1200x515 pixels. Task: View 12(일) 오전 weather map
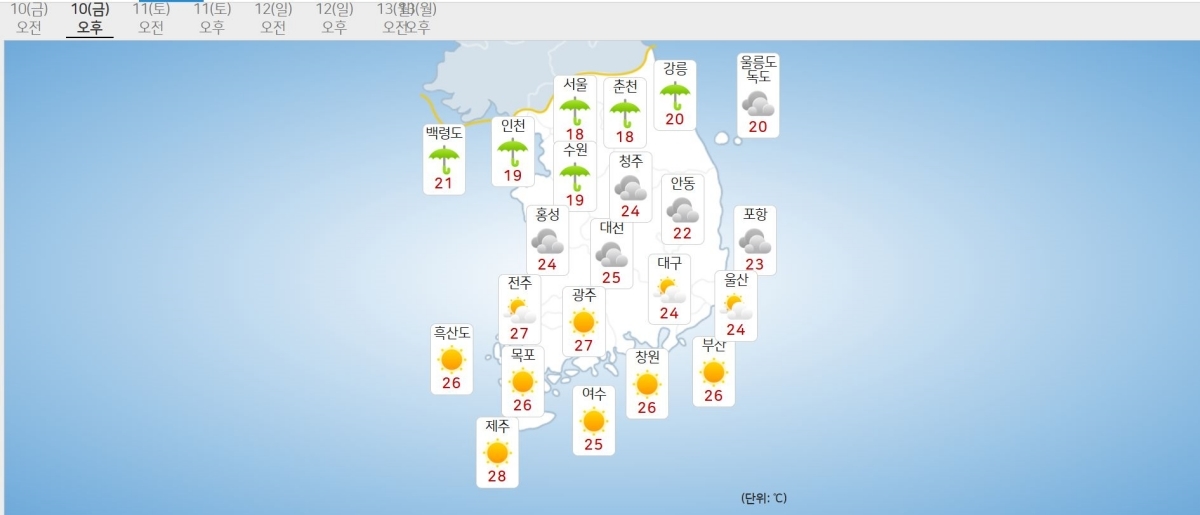[x=273, y=18]
